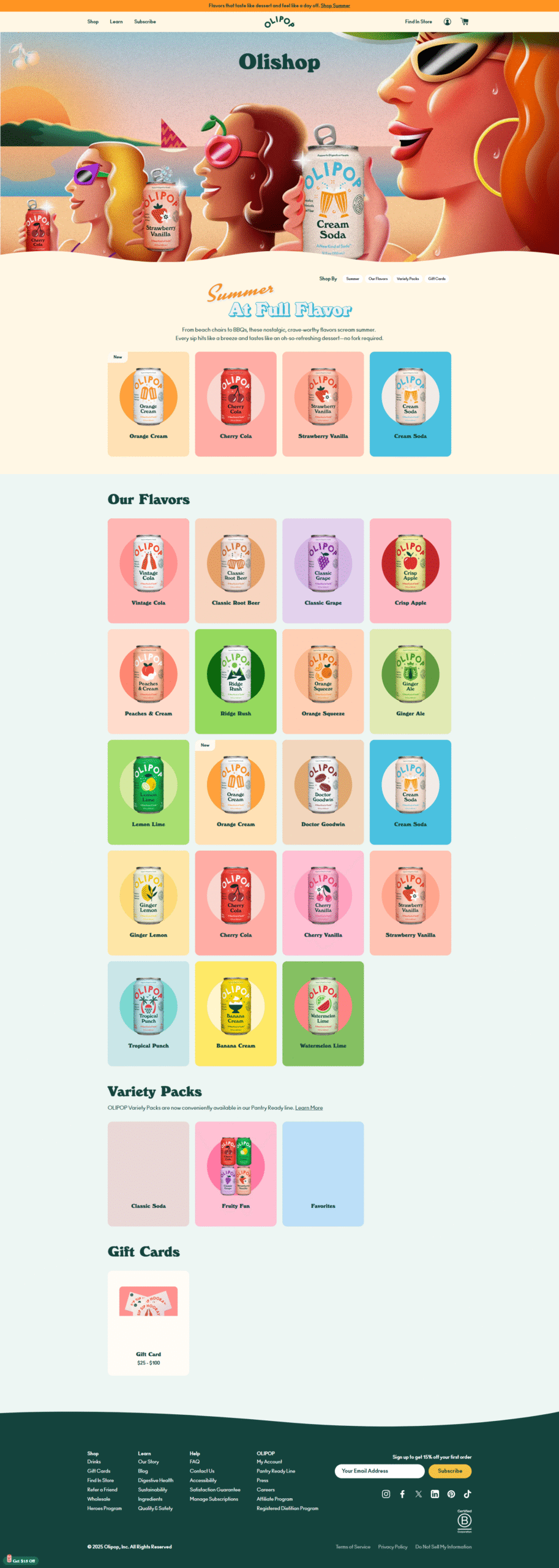View the Doctor Goodwin product card
This screenshot has height=1568, width=559.
tap(323, 792)
